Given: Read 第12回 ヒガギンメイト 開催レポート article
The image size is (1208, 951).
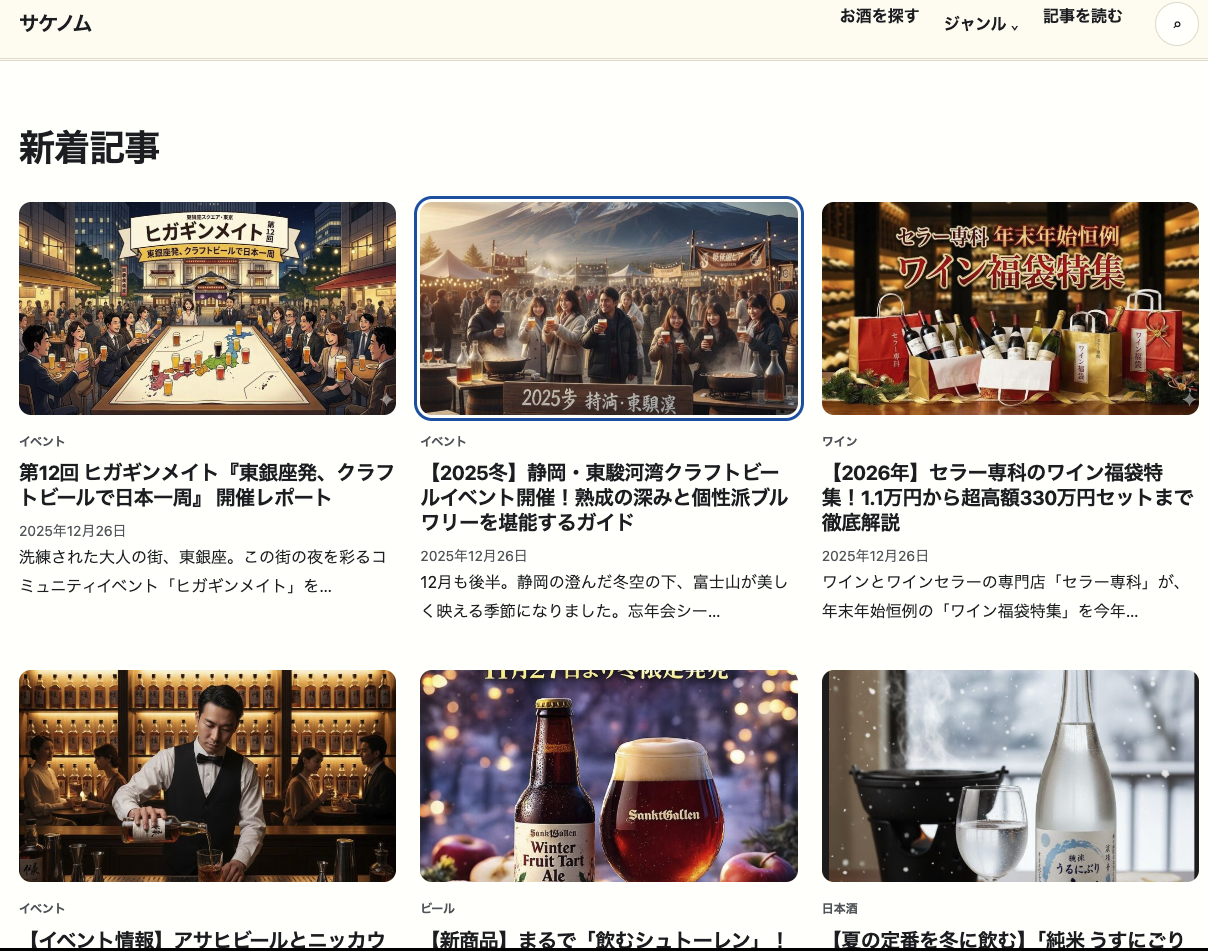Looking at the screenshot, I should coord(207,485).
